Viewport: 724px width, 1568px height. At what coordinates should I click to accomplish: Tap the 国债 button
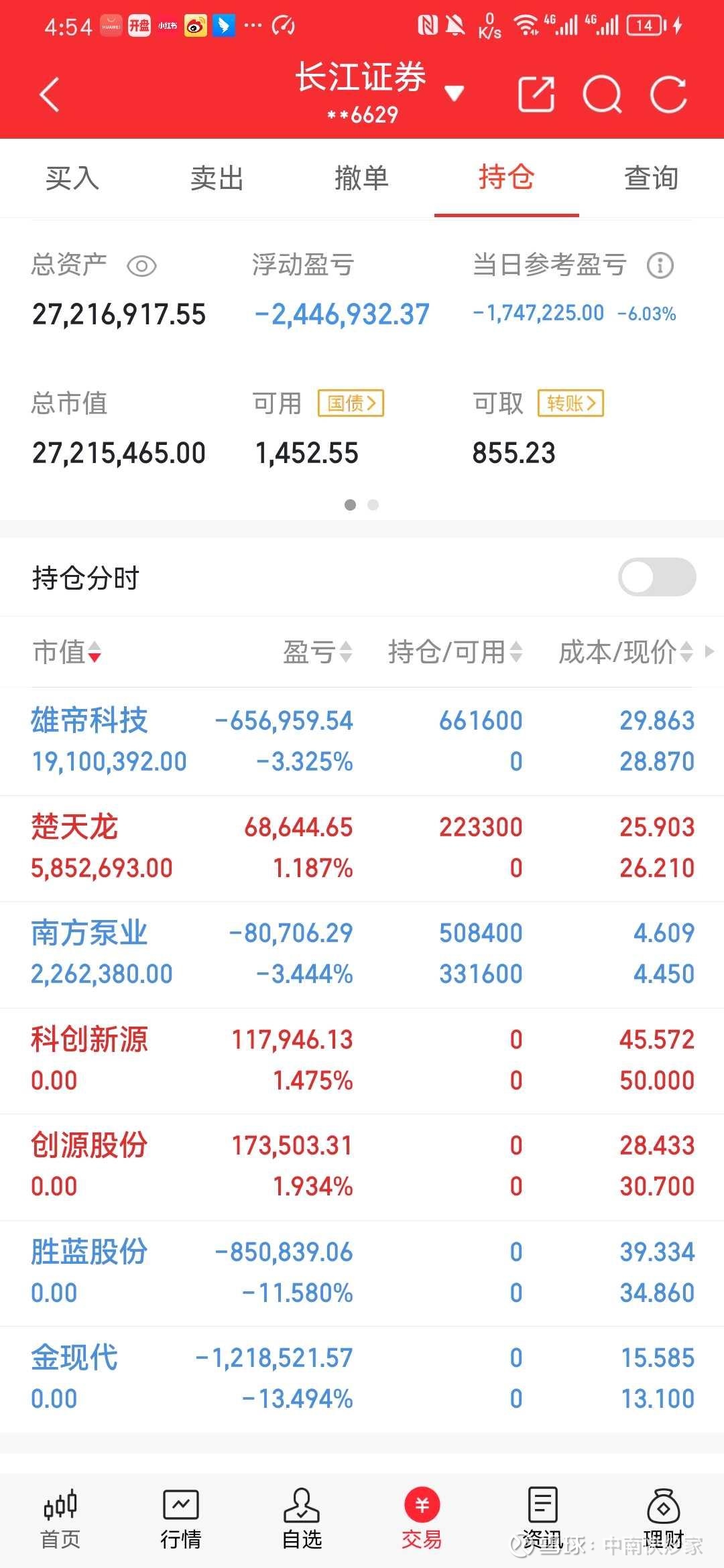pos(351,403)
